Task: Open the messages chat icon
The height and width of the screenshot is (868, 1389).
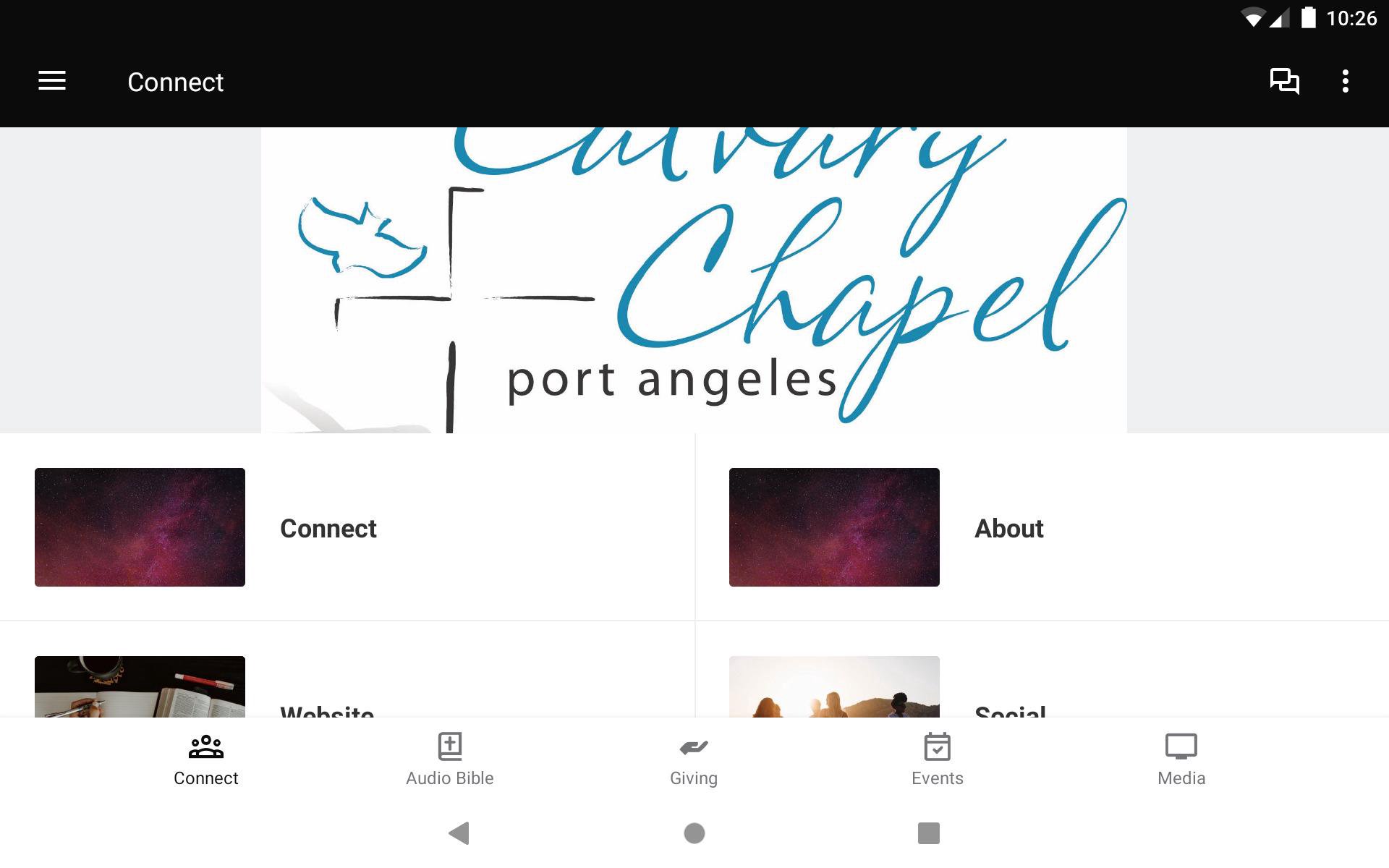Action: tap(1284, 81)
